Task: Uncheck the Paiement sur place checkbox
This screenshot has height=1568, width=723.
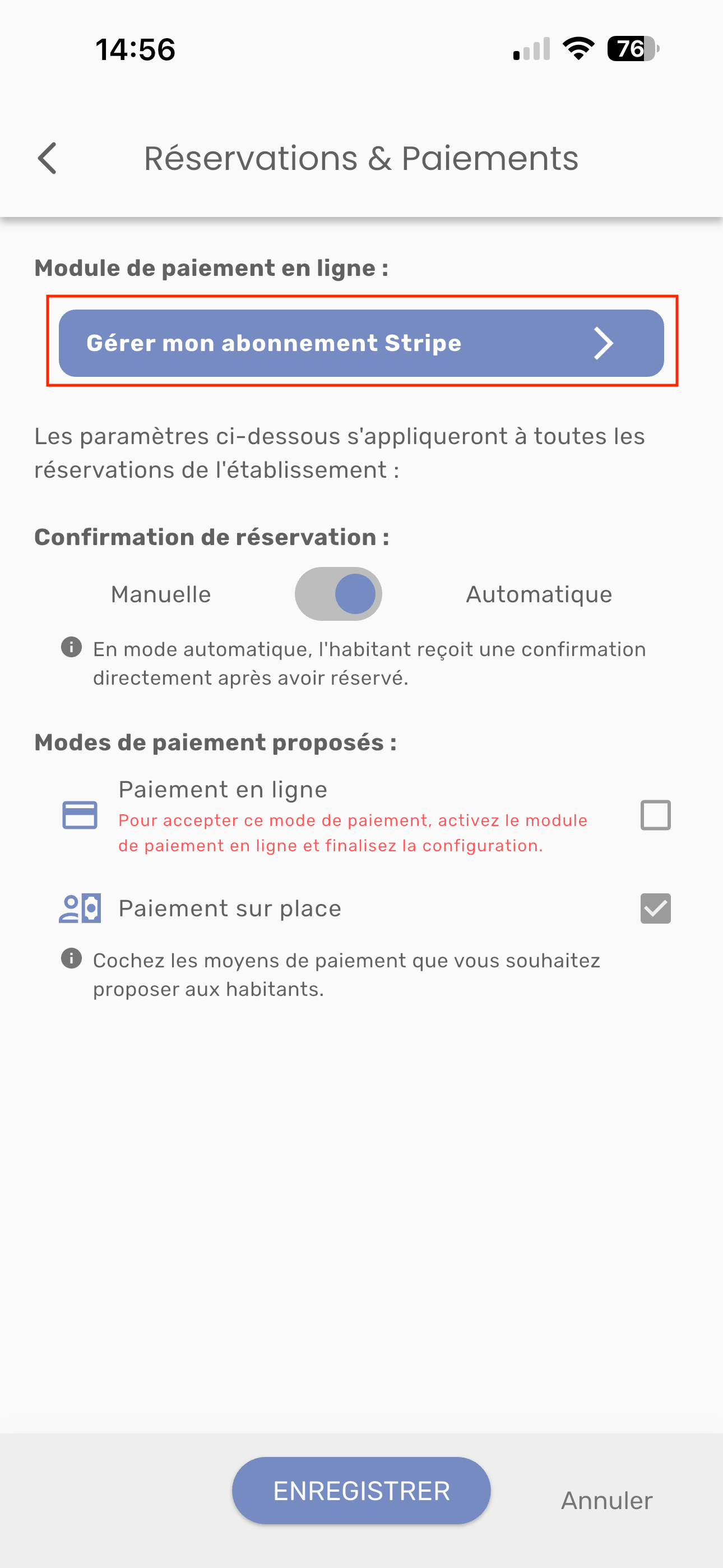Action: [655, 909]
